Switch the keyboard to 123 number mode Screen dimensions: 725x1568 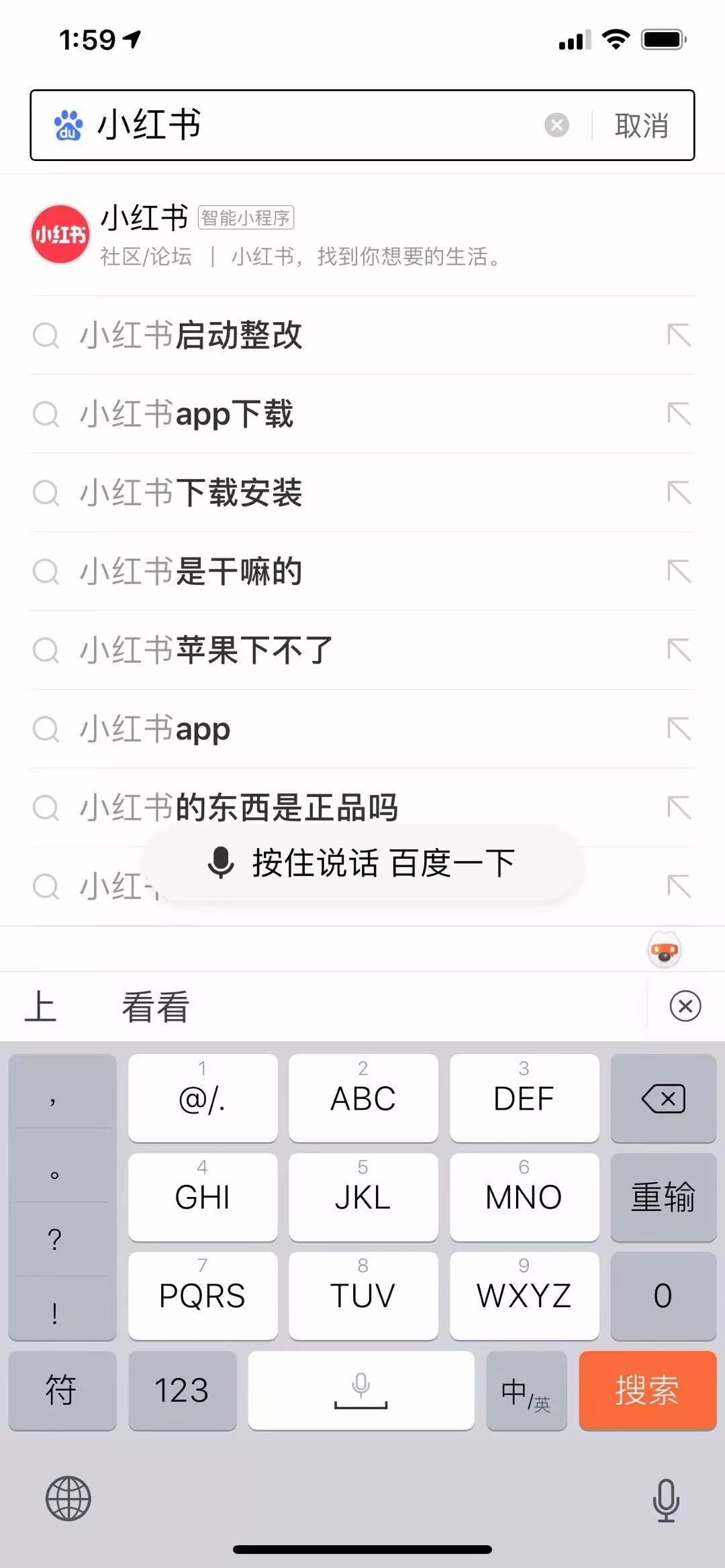click(x=182, y=1390)
